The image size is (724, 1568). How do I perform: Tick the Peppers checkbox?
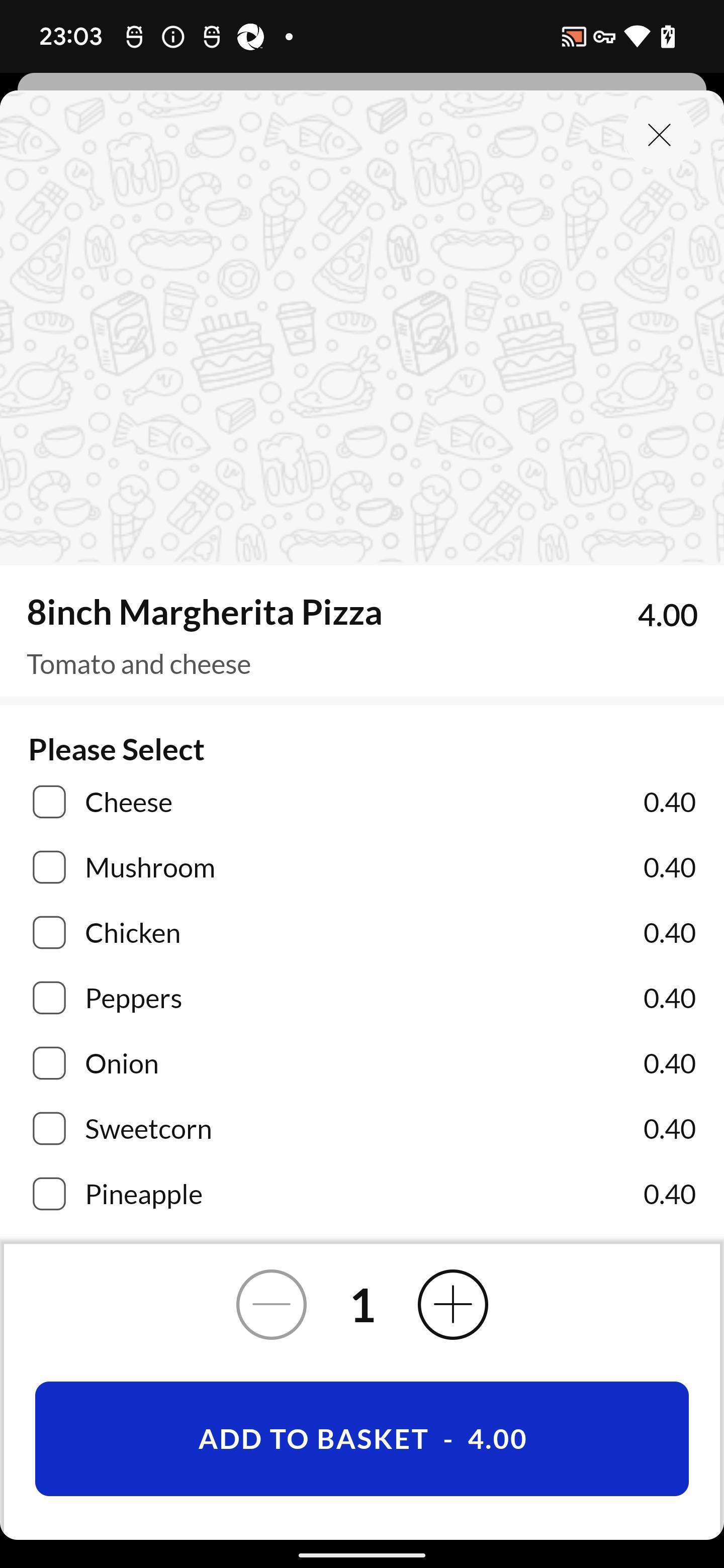coord(49,998)
